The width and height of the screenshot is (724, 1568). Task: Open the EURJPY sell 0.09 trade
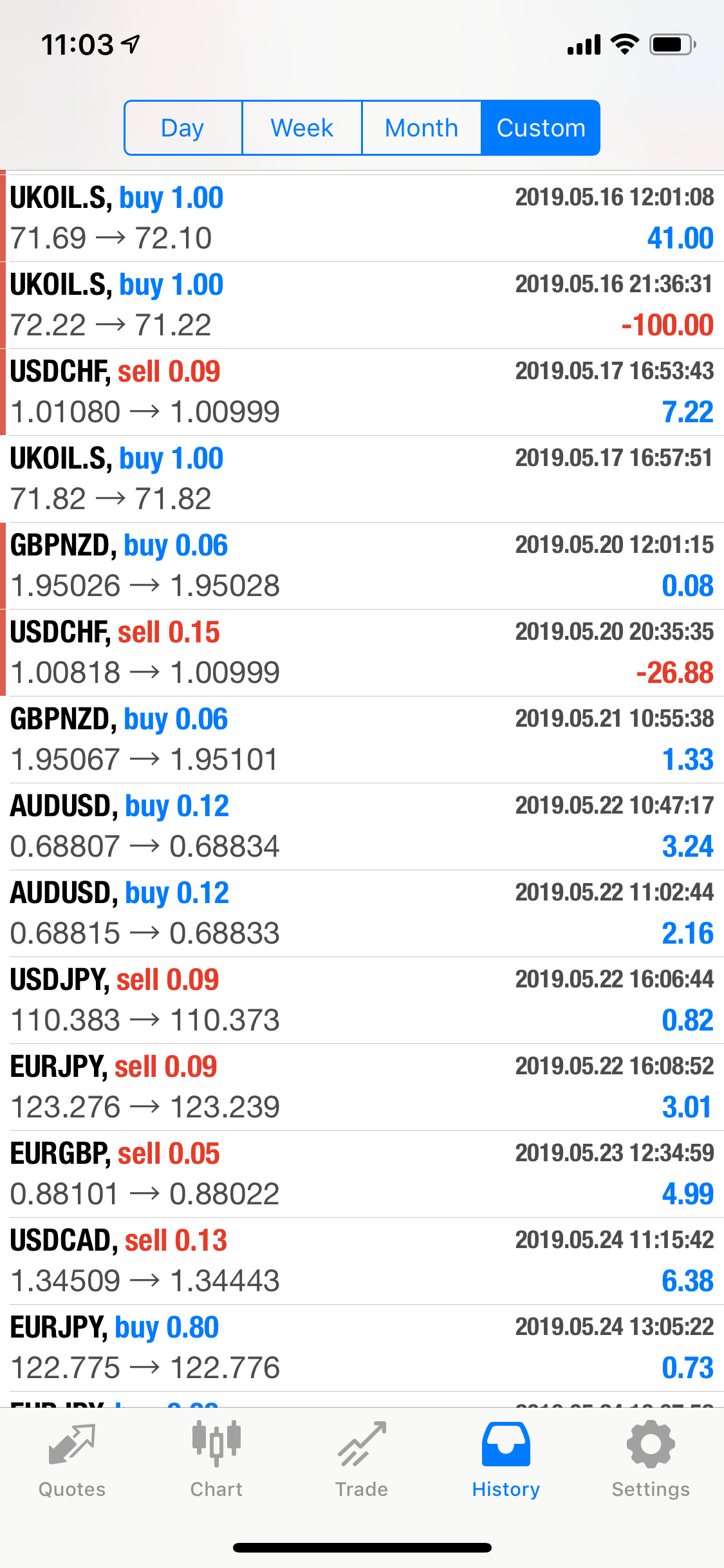pos(362,1087)
